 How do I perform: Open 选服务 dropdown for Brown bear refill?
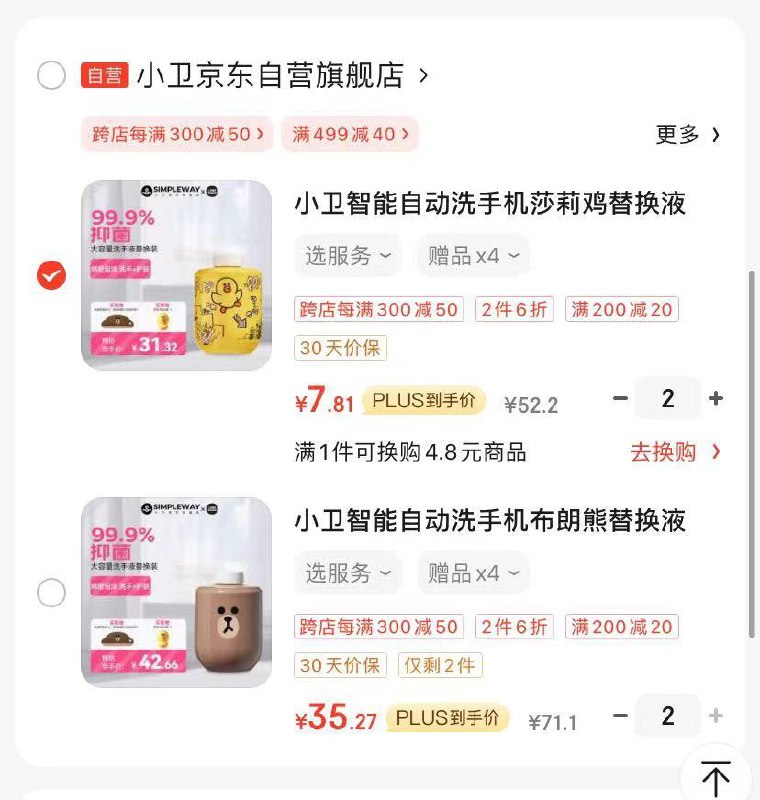coord(348,572)
